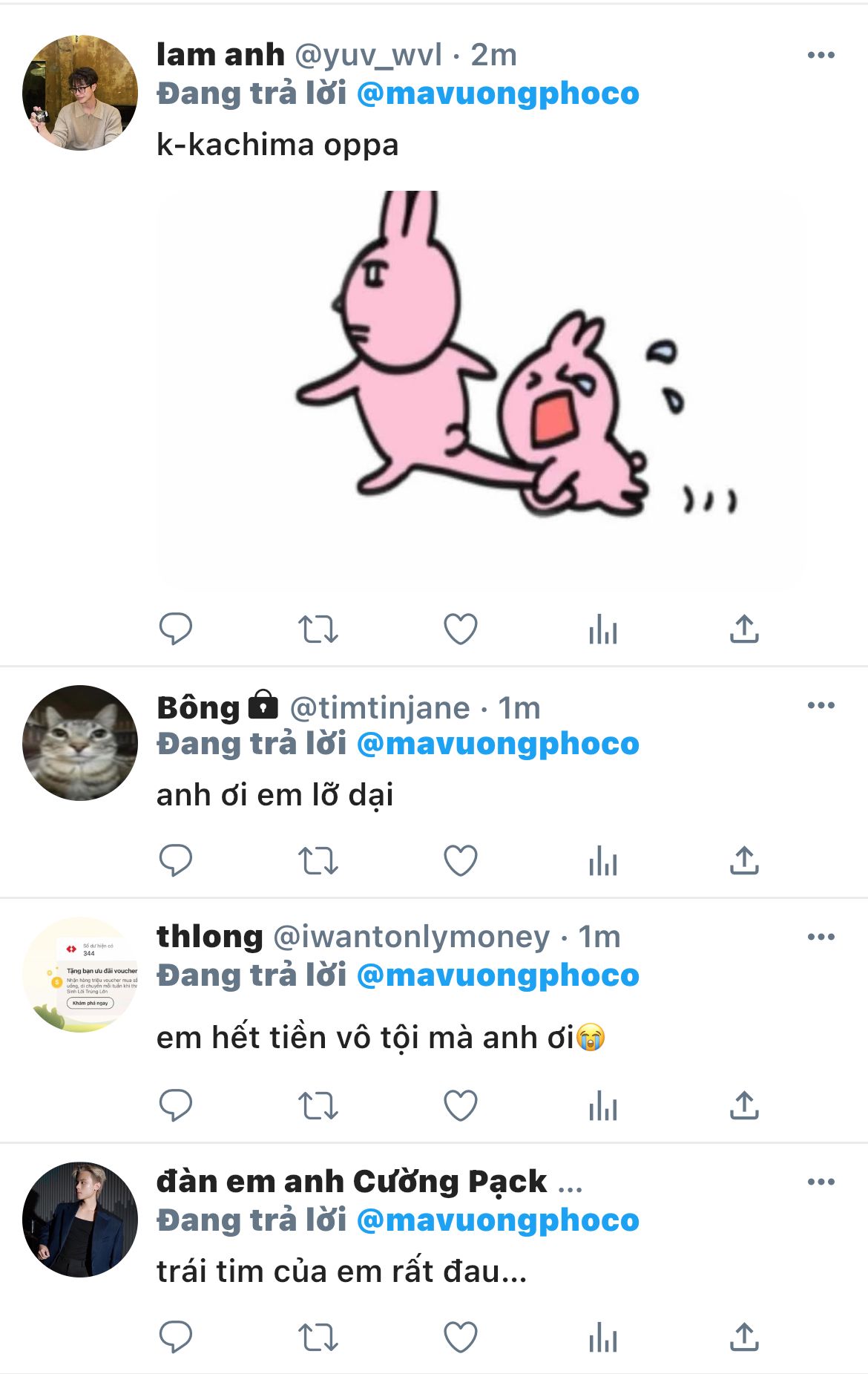Like lam anh's tweet

(460, 629)
